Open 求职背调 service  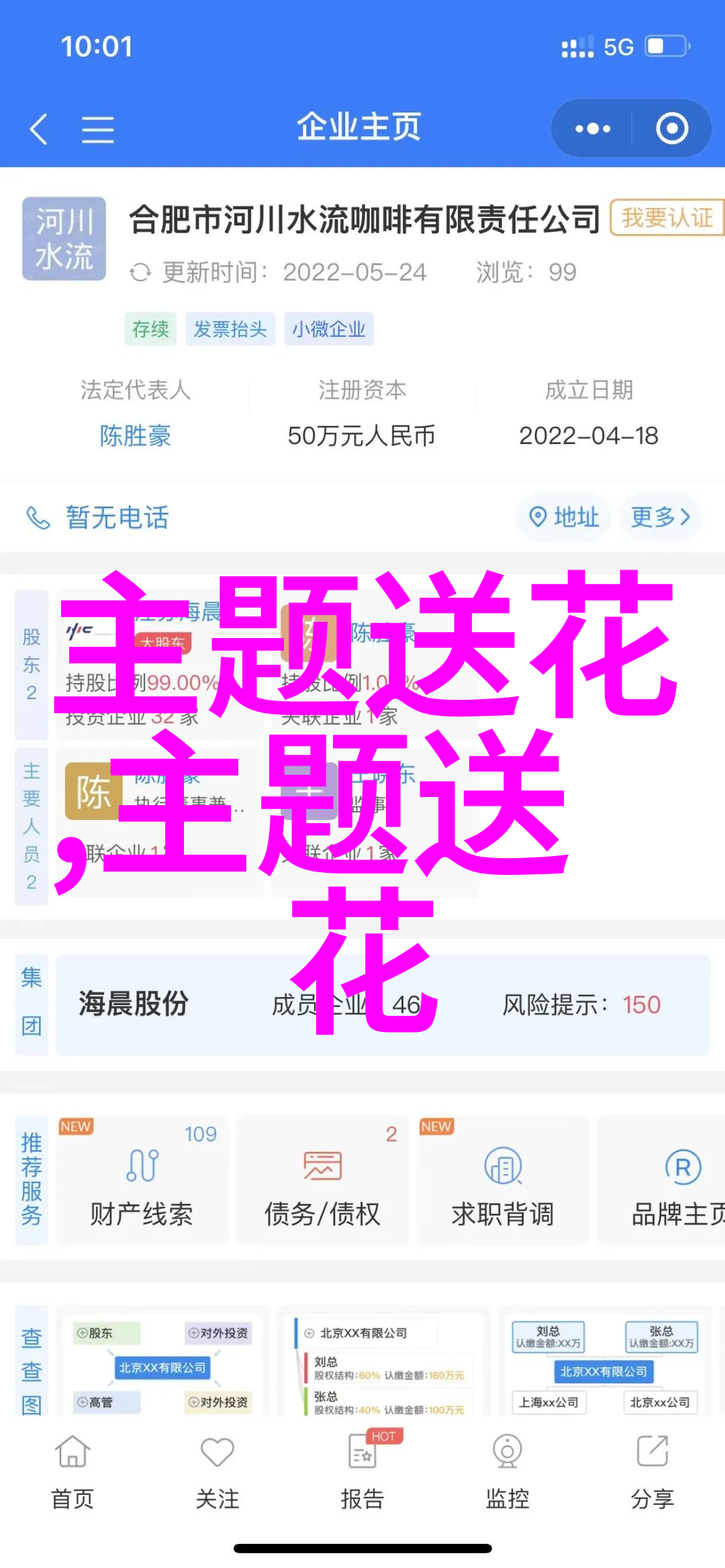tap(502, 1180)
